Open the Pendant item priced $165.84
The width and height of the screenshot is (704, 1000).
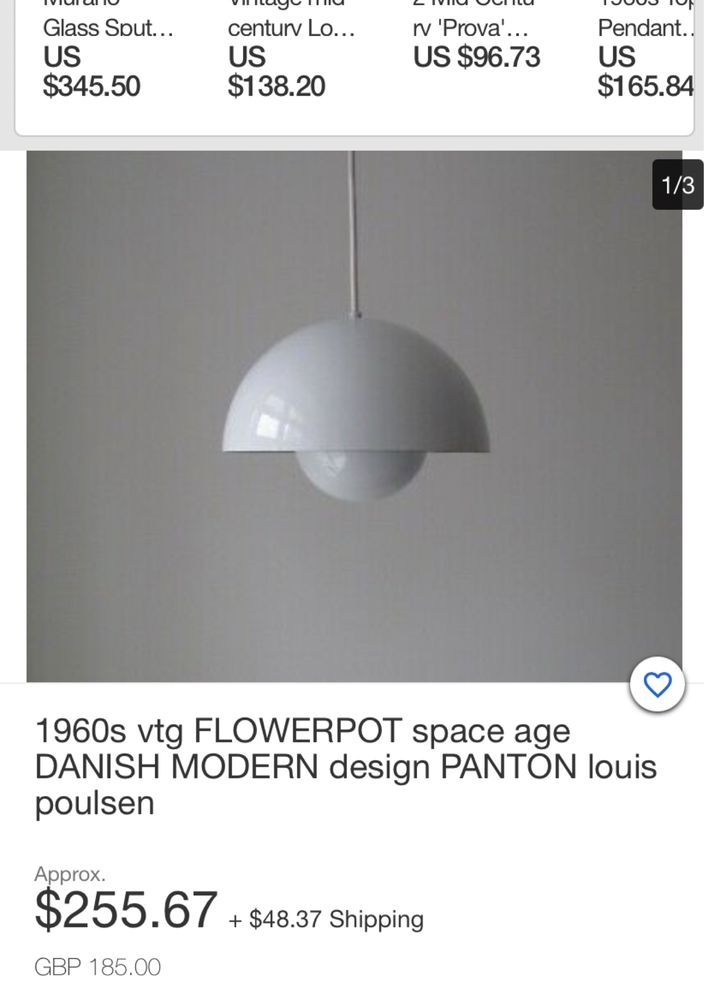click(x=645, y=58)
